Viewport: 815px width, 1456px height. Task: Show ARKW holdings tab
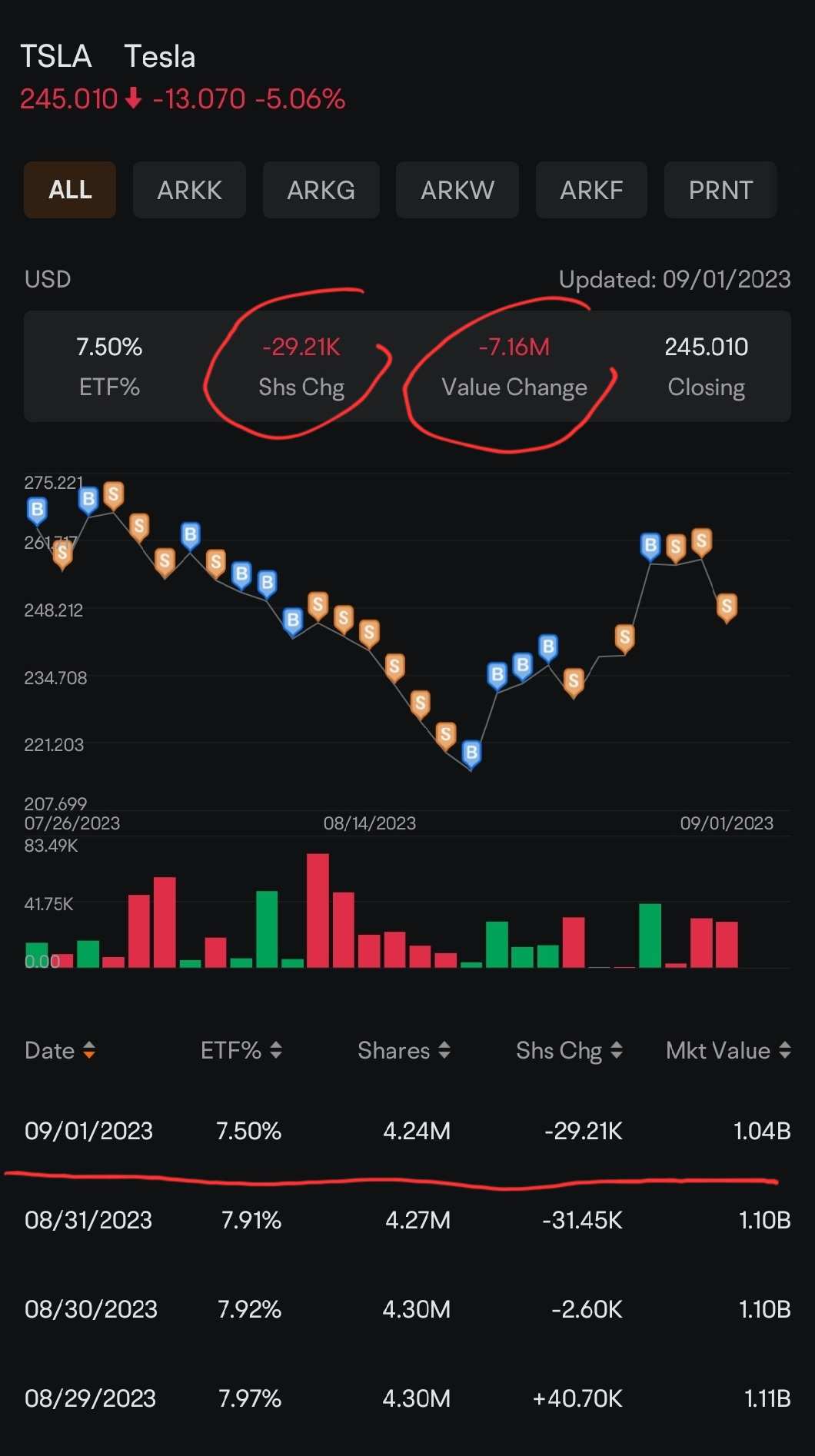pos(457,190)
